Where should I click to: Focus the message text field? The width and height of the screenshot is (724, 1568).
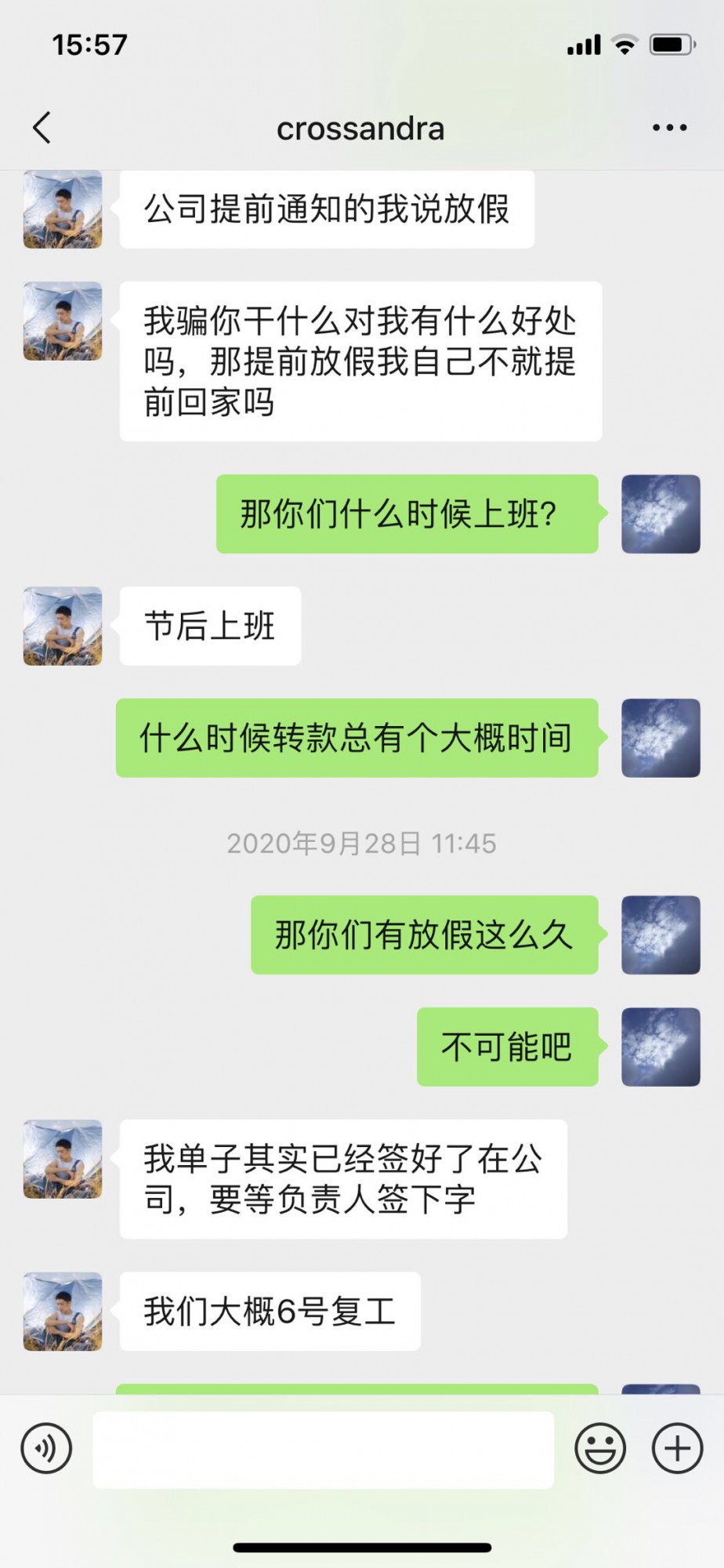coord(323,1450)
